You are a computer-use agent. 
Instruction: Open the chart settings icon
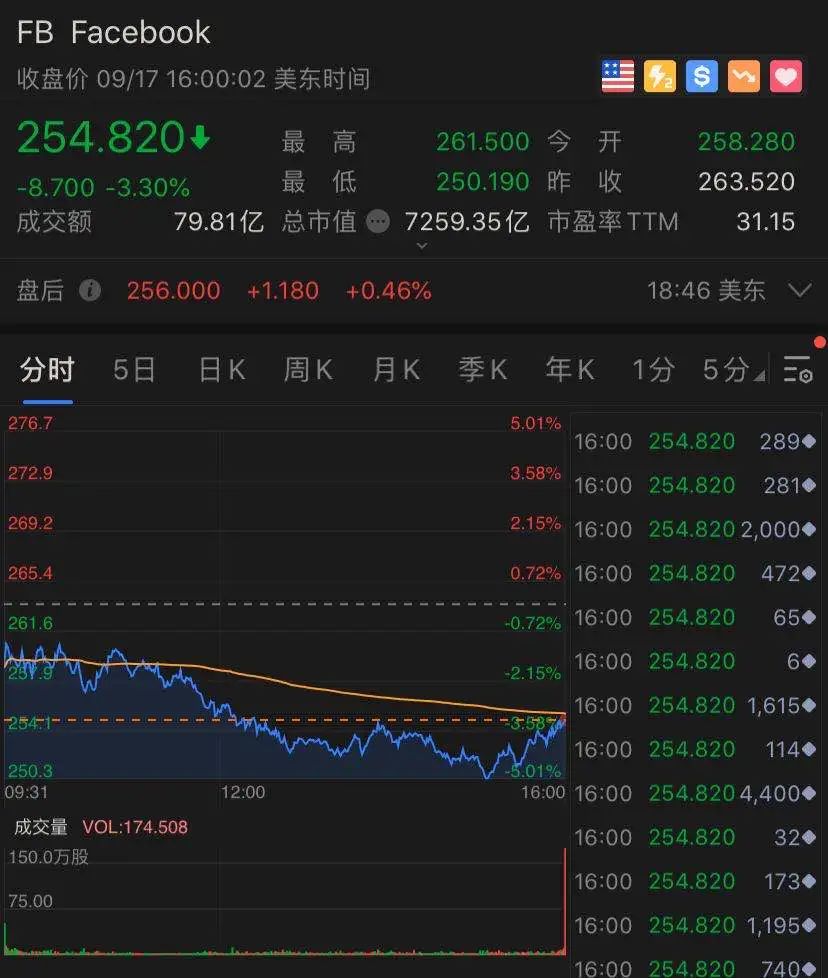(798, 370)
